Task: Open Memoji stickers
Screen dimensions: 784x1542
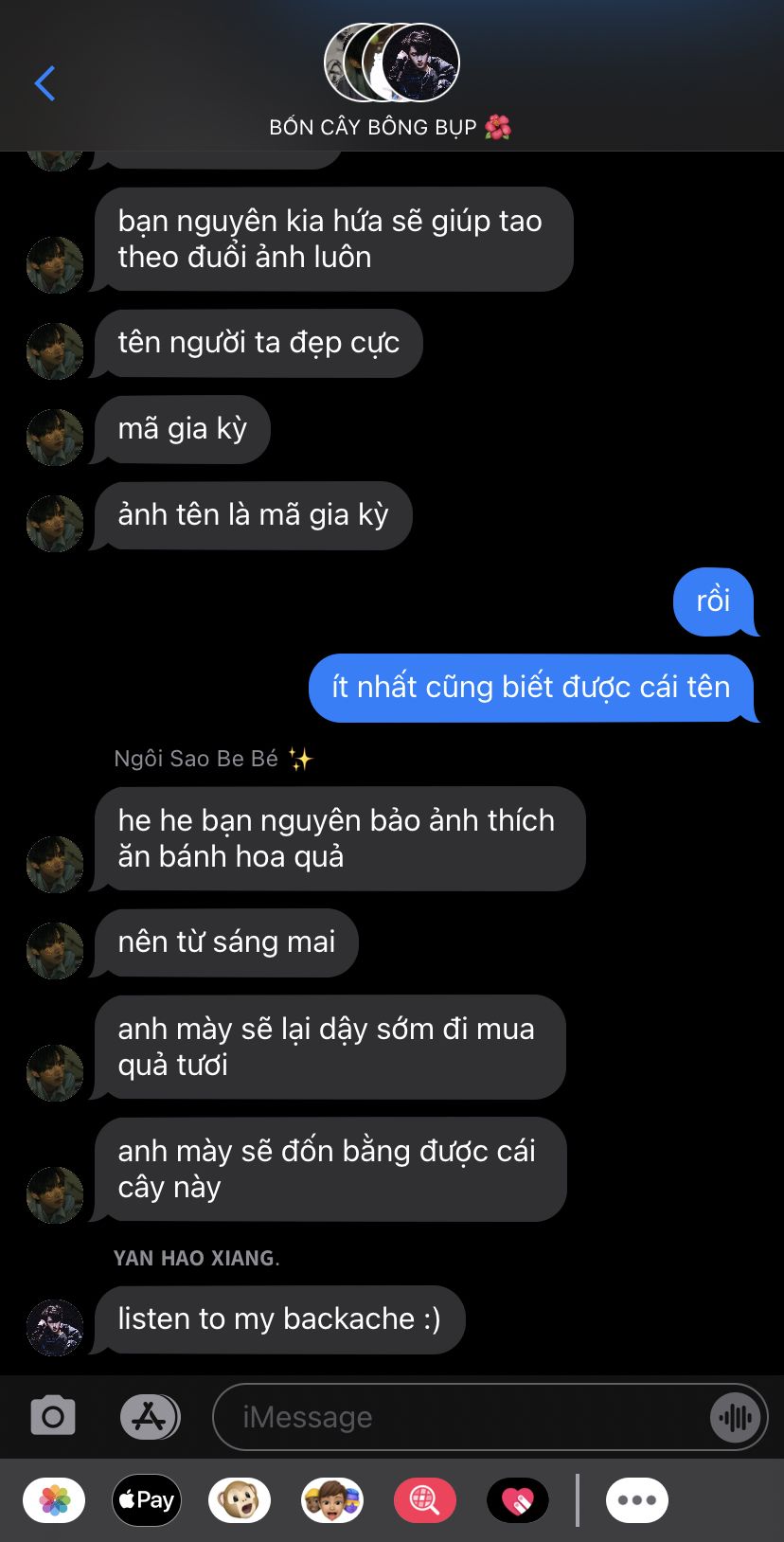Action: 331,1500
